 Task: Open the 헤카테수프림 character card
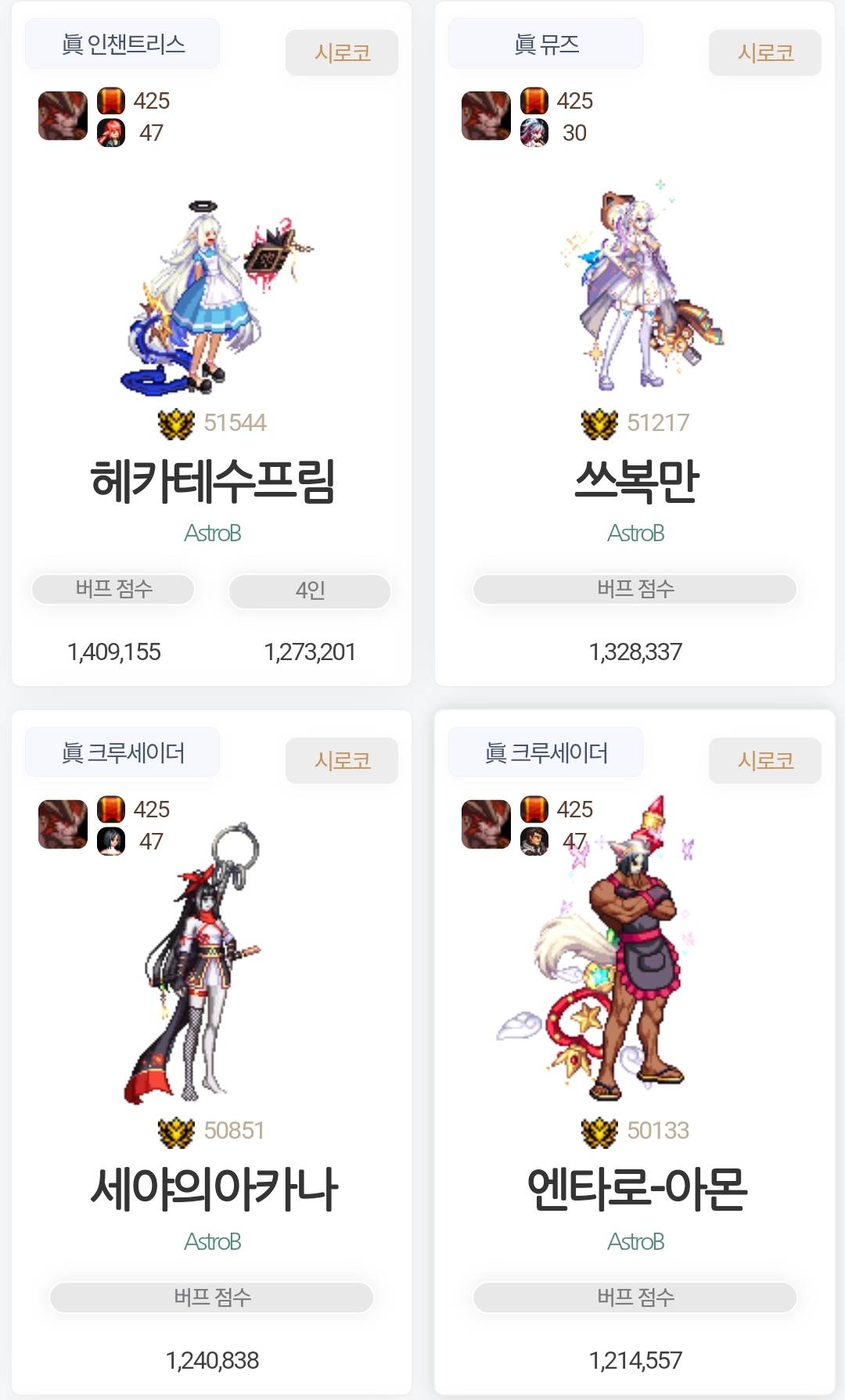(212, 479)
